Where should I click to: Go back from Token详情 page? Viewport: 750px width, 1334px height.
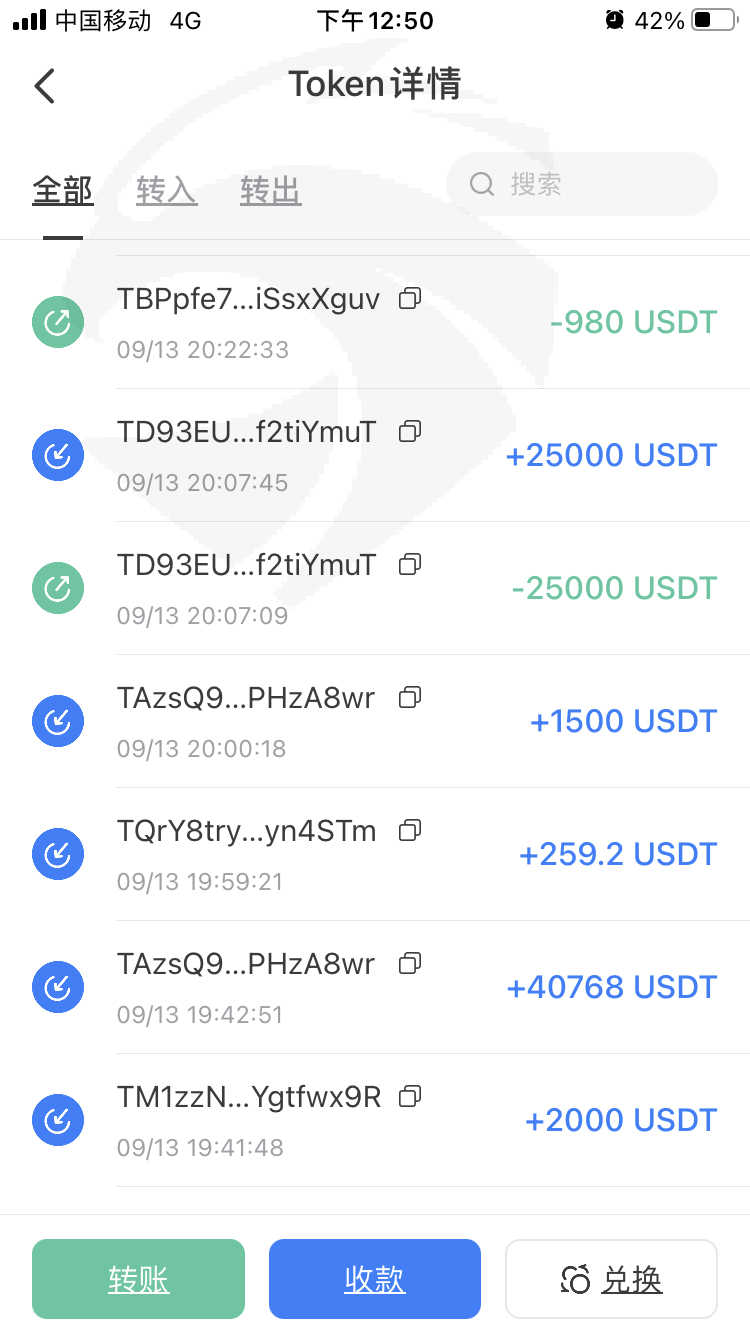[44, 86]
